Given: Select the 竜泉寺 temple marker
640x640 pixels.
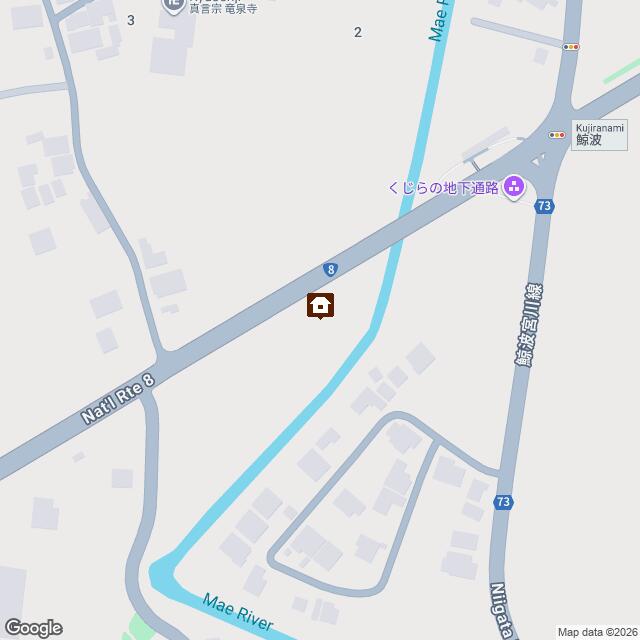Looking at the screenshot, I should pyautogui.click(x=174, y=5).
